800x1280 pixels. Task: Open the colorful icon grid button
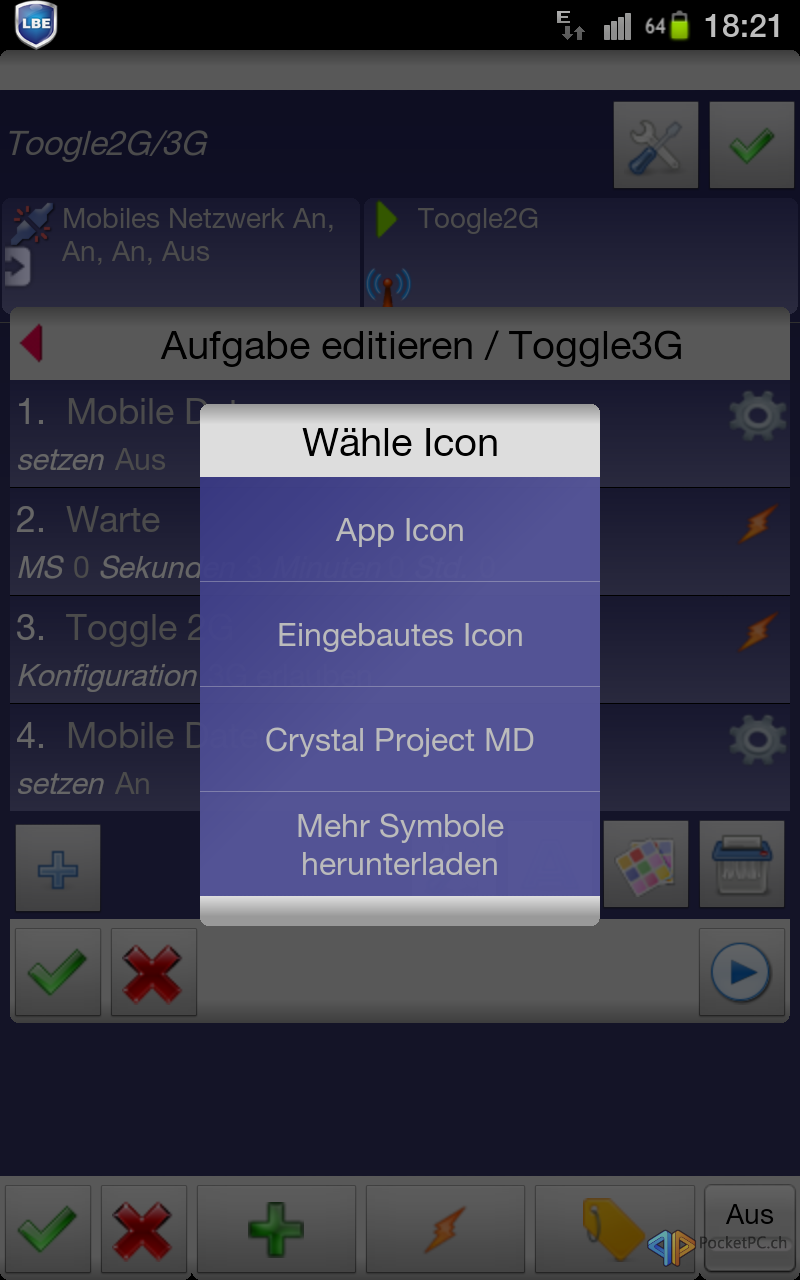click(x=646, y=864)
